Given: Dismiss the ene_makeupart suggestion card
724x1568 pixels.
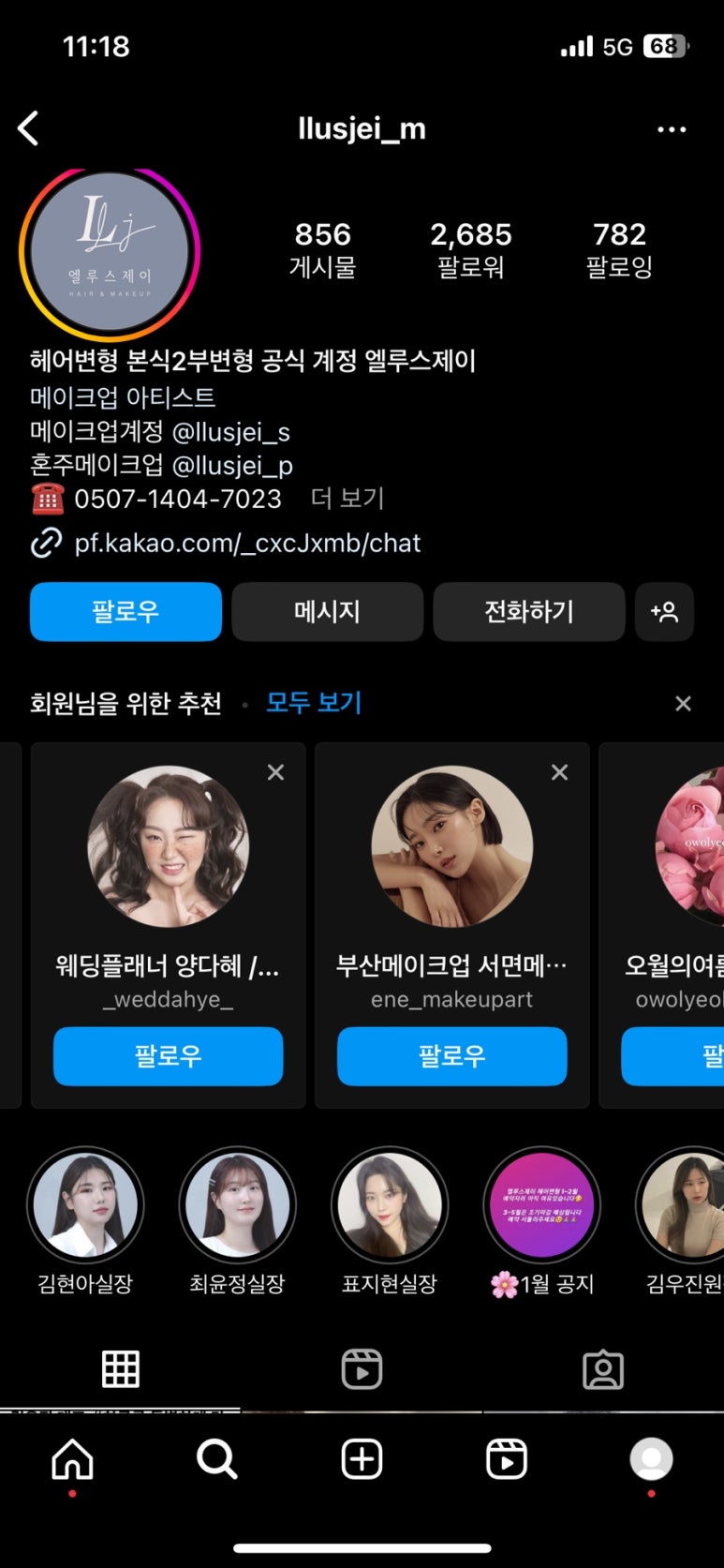Looking at the screenshot, I should pos(559,772).
